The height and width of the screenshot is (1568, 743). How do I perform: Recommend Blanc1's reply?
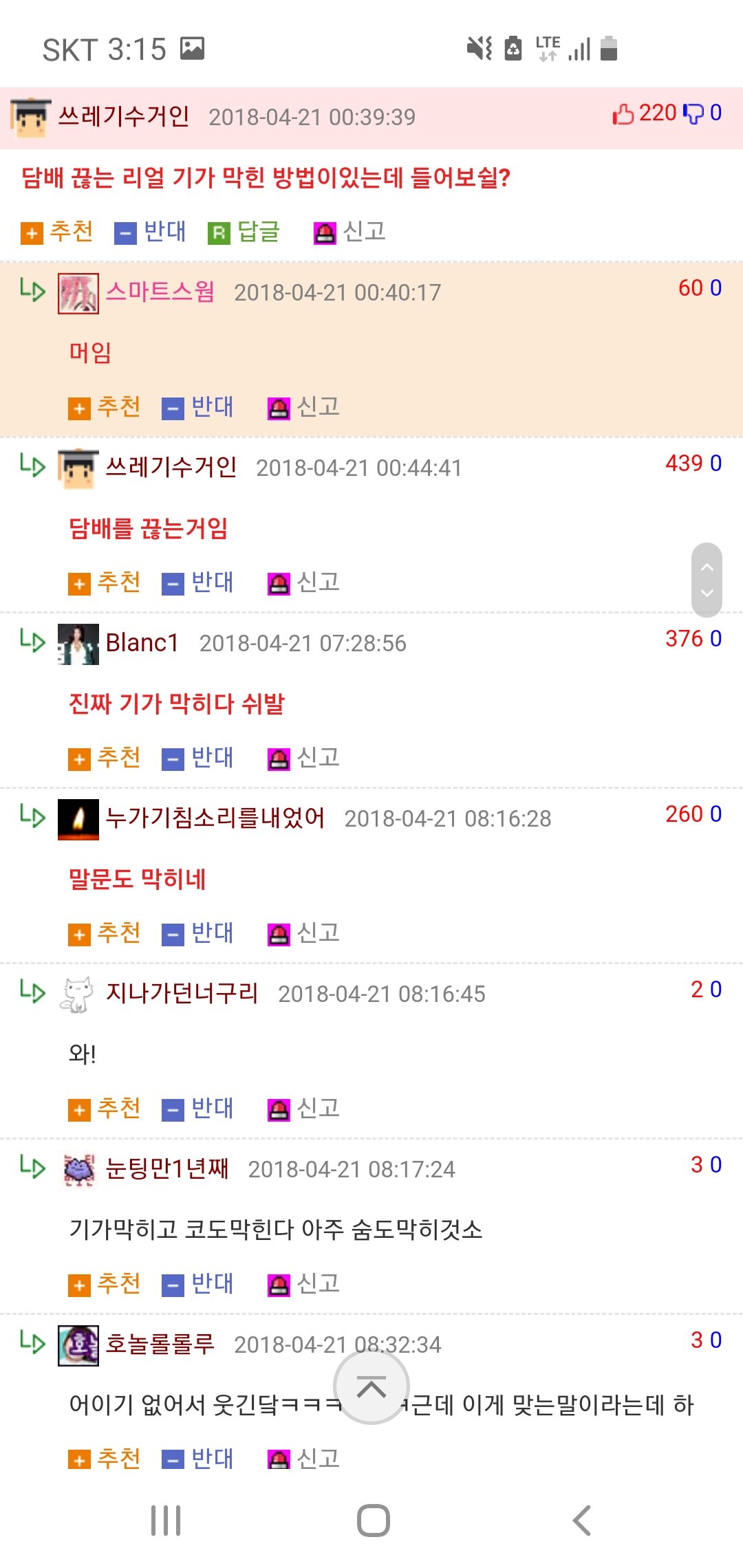105,759
